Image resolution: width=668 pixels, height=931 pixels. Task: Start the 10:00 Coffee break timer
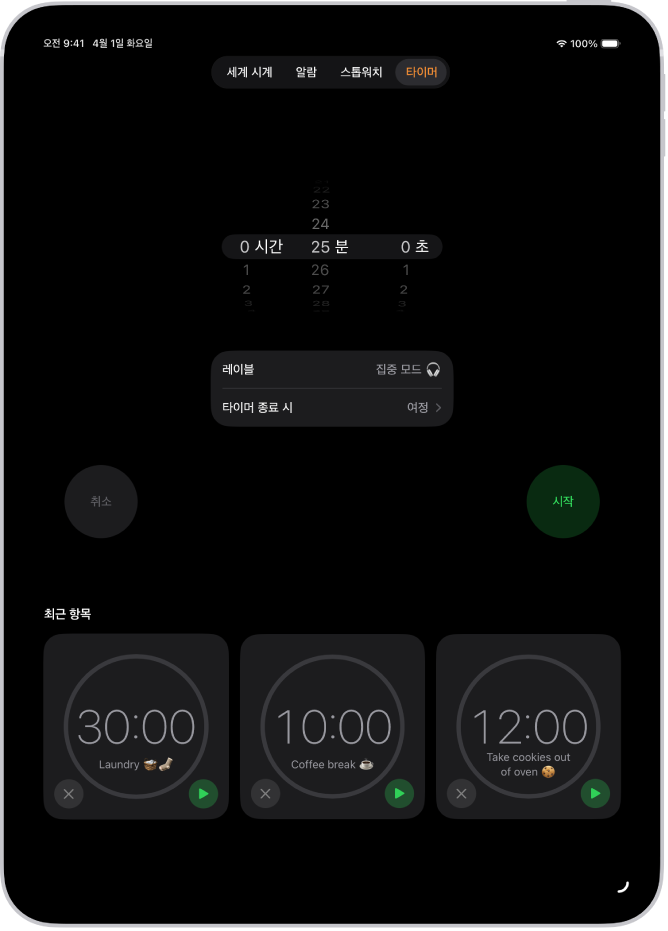399,794
